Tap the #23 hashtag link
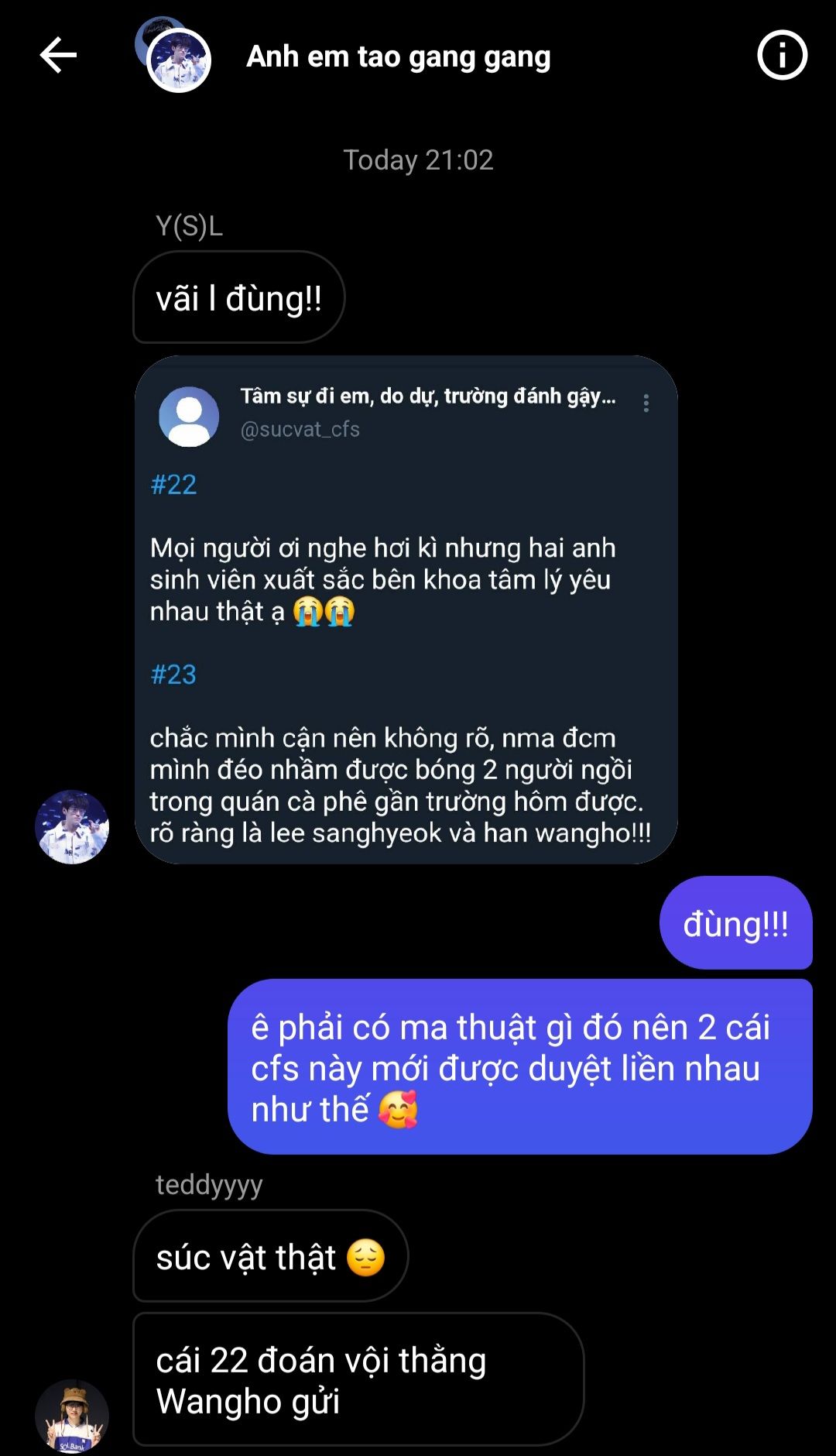The height and width of the screenshot is (1456, 836). coord(173,675)
